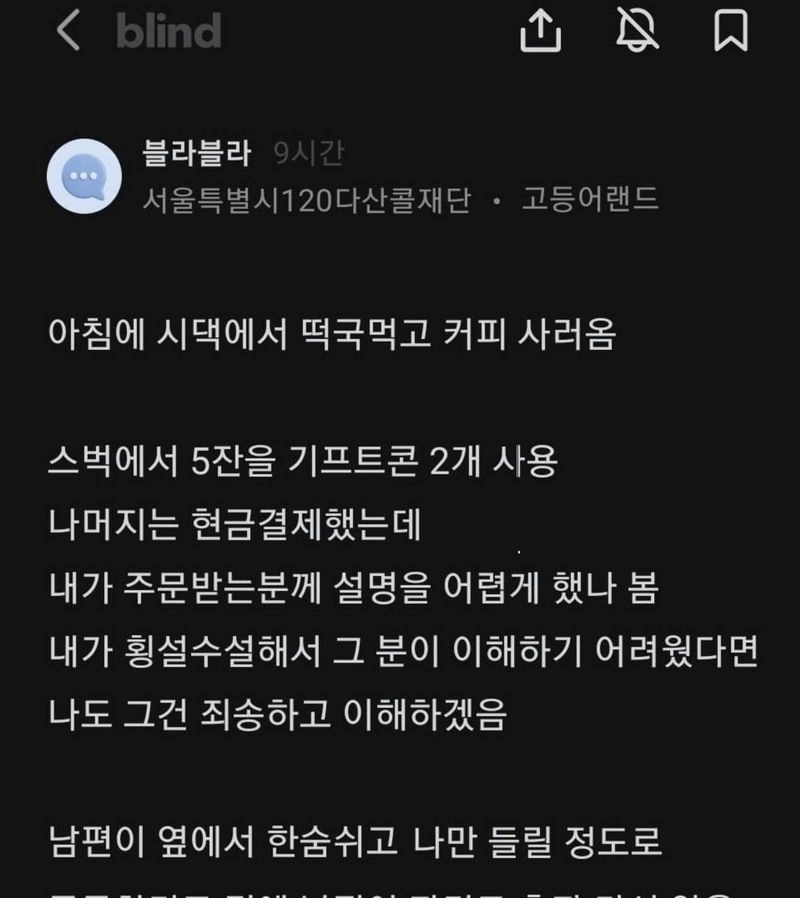Share this Blind post
This screenshot has height=898, width=800.
(540, 31)
